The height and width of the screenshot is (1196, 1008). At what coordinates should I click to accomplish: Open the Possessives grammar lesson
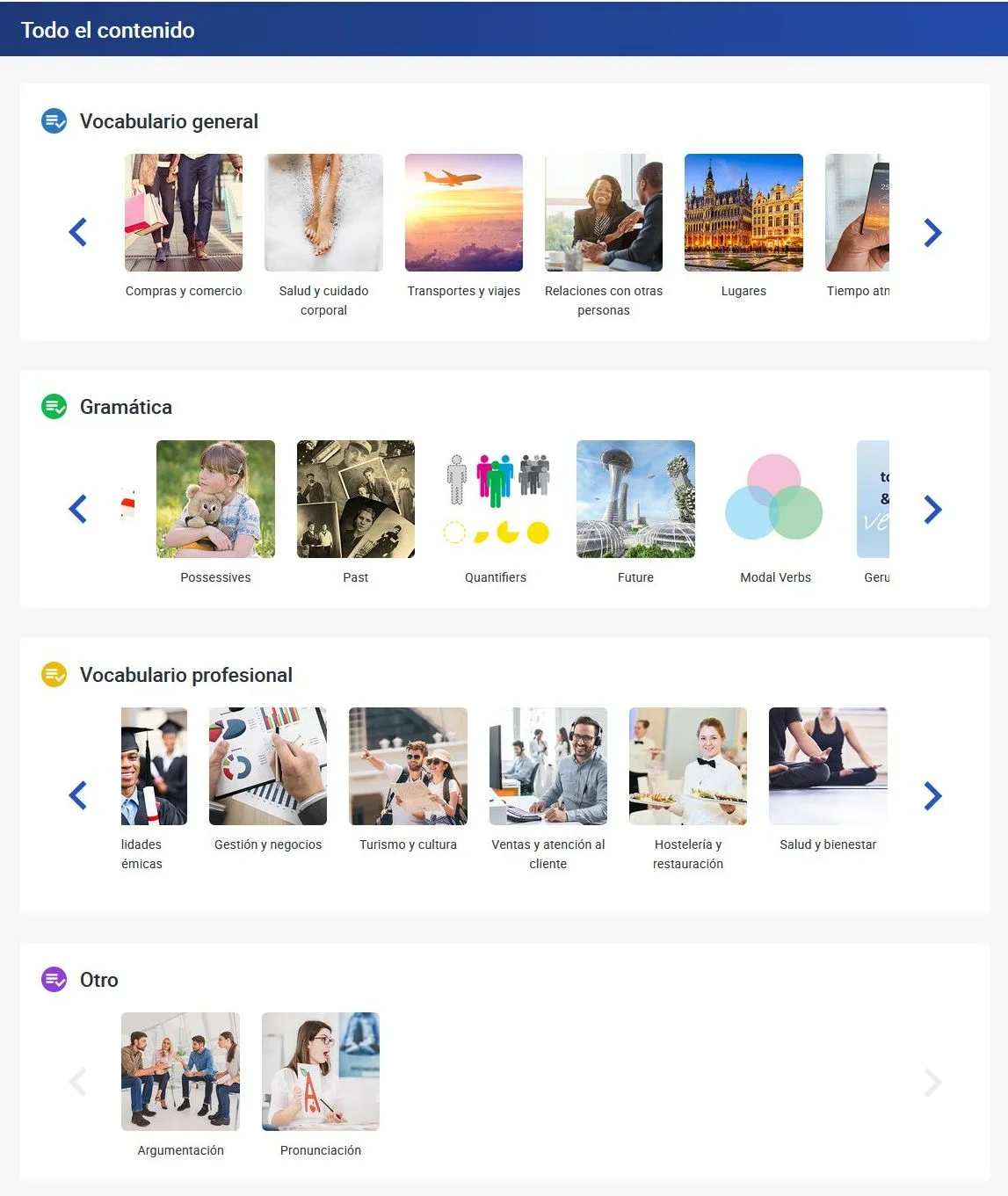pyautogui.click(x=215, y=499)
